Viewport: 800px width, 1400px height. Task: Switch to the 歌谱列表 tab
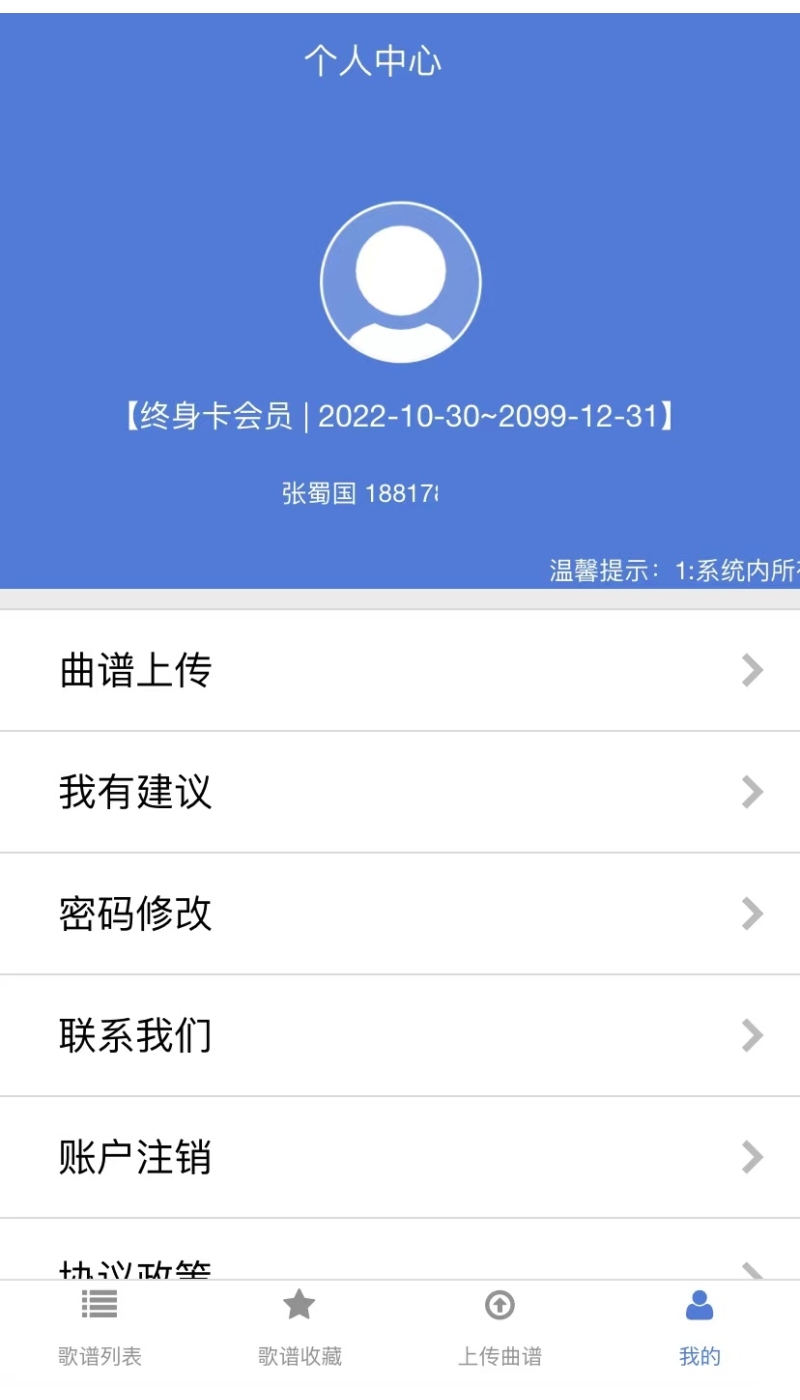[98, 1330]
